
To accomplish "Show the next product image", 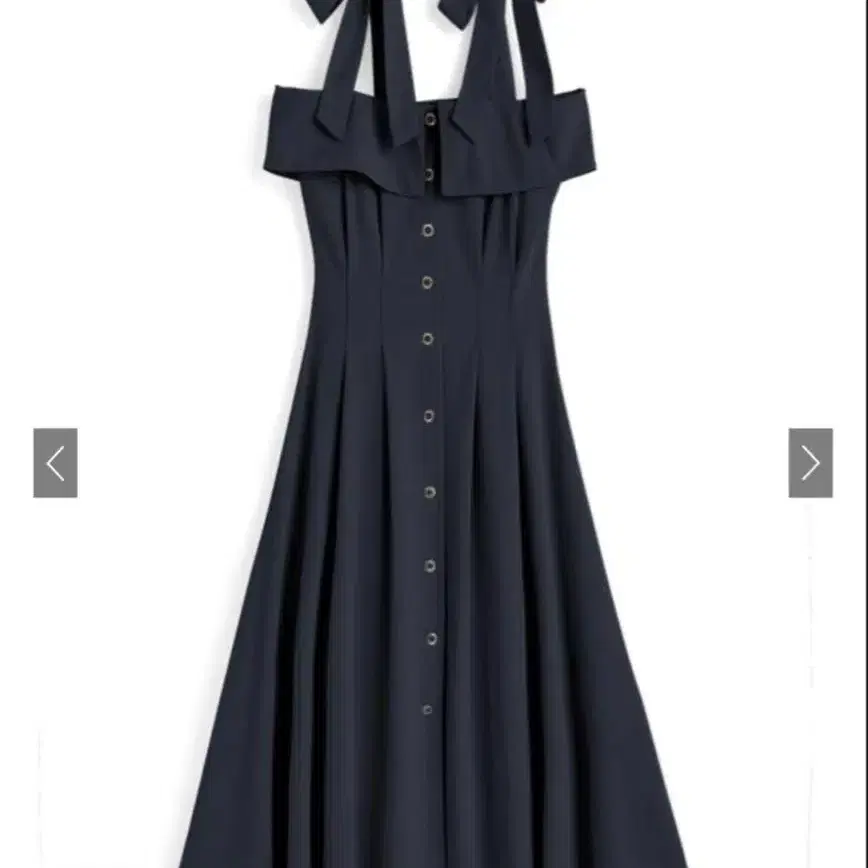I will (x=810, y=463).
